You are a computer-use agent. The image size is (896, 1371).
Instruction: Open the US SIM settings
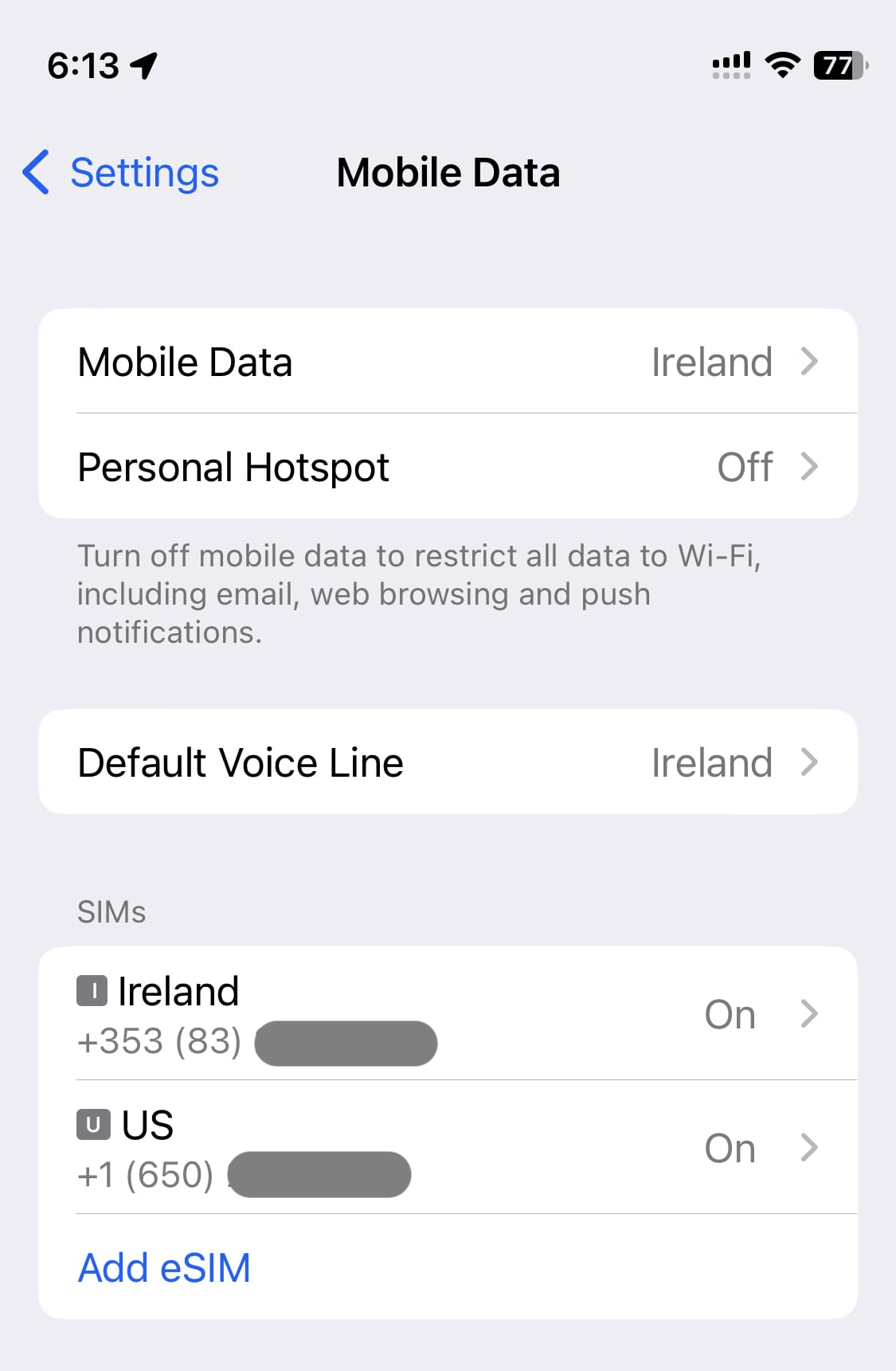[x=448, y=1148]
